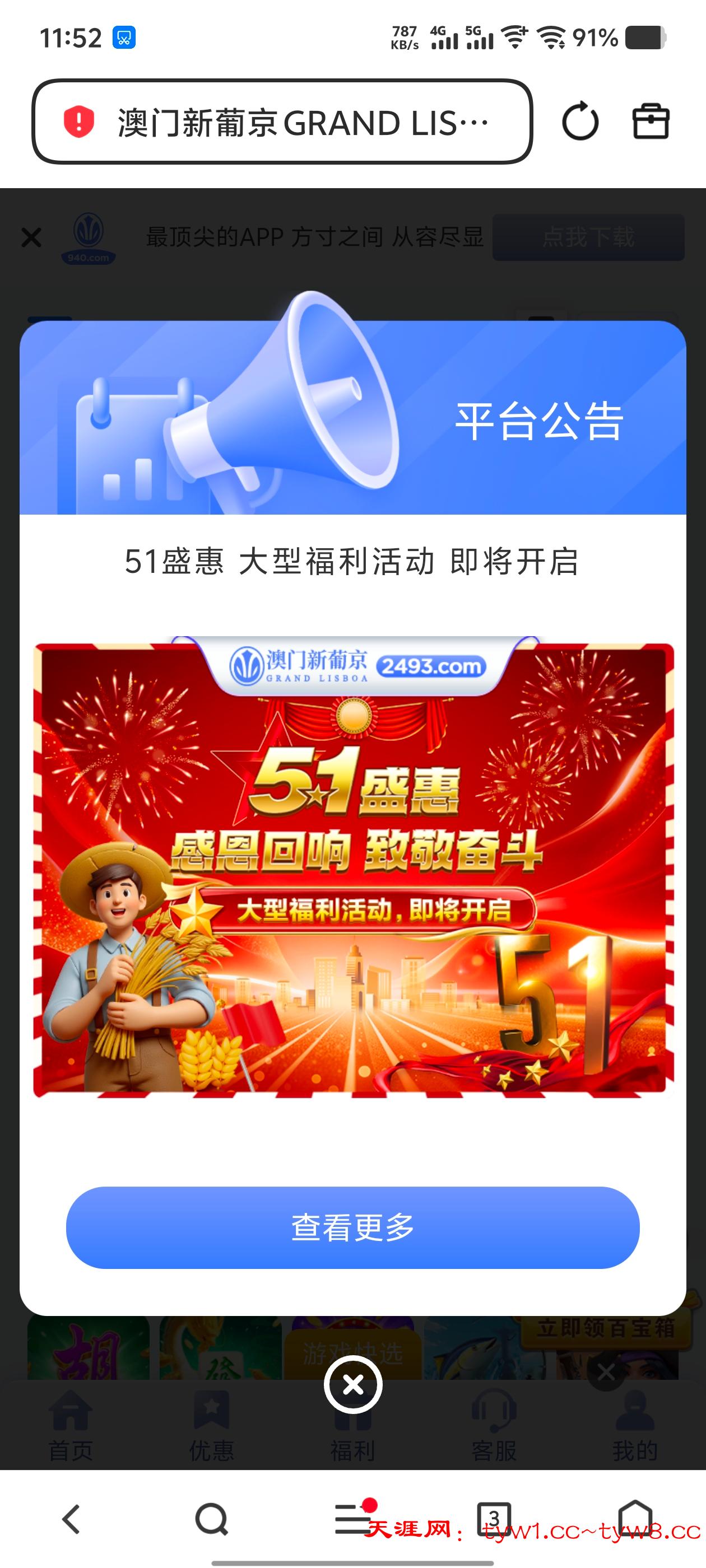Viewport: 706px width, 1568px height.
Task: Close the 平台公告 announcement popup
Action: tap(352, 1385)
